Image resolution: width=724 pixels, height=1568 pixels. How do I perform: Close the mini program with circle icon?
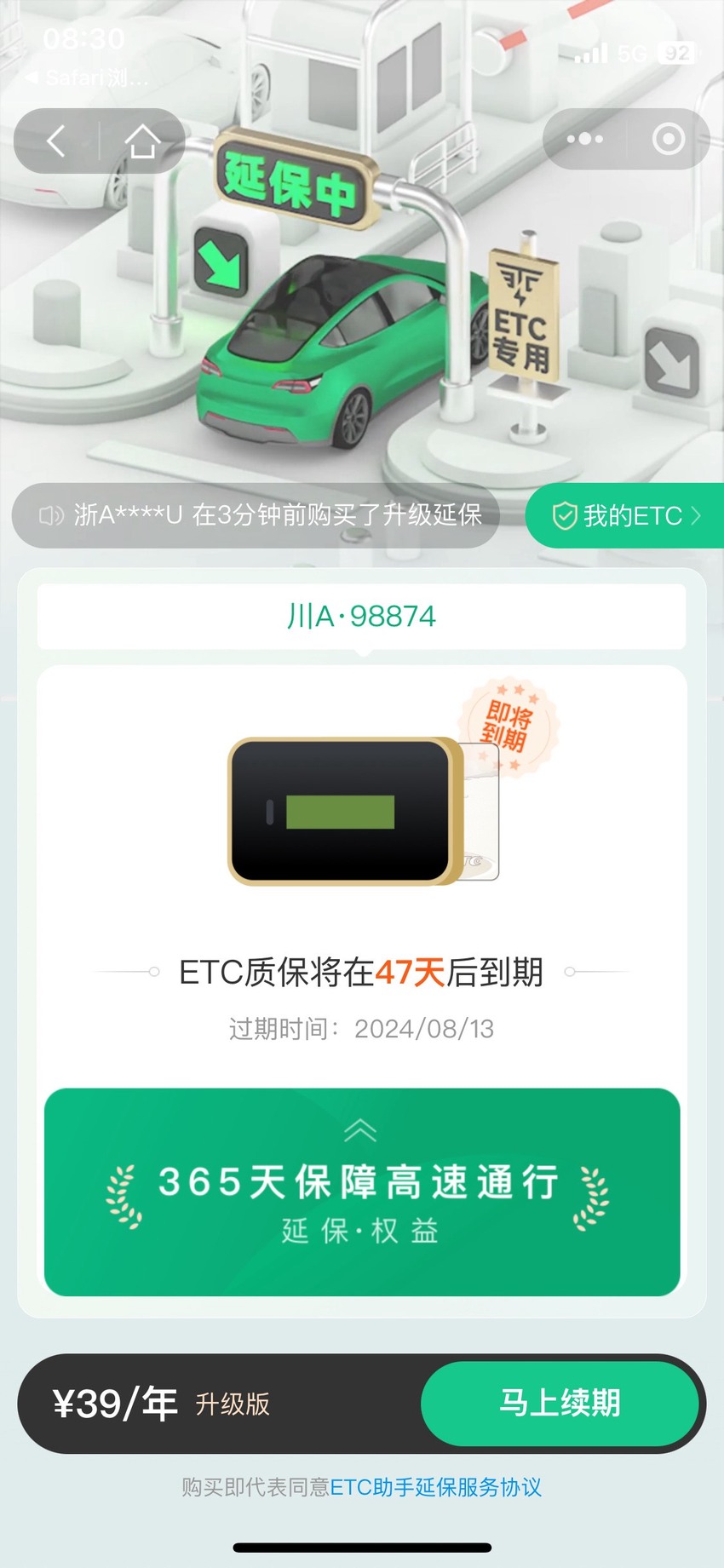669,139
